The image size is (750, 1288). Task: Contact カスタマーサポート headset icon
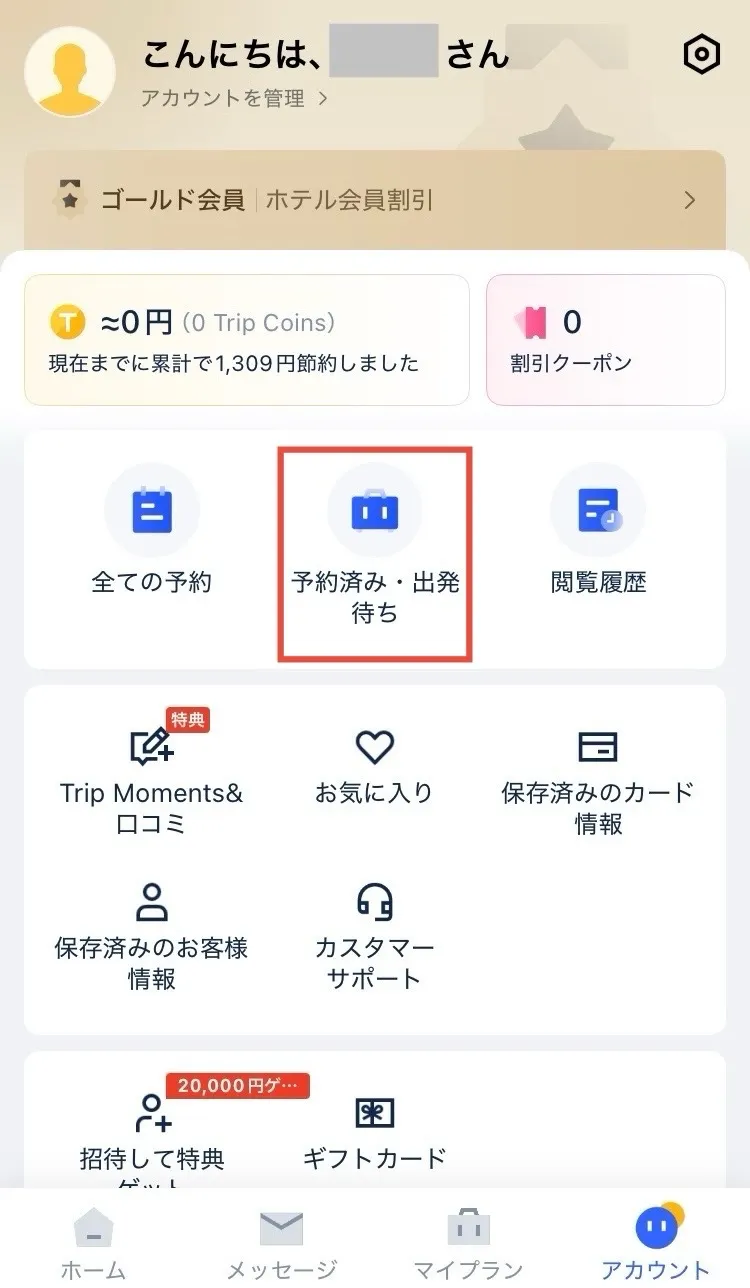click(375, 903)
